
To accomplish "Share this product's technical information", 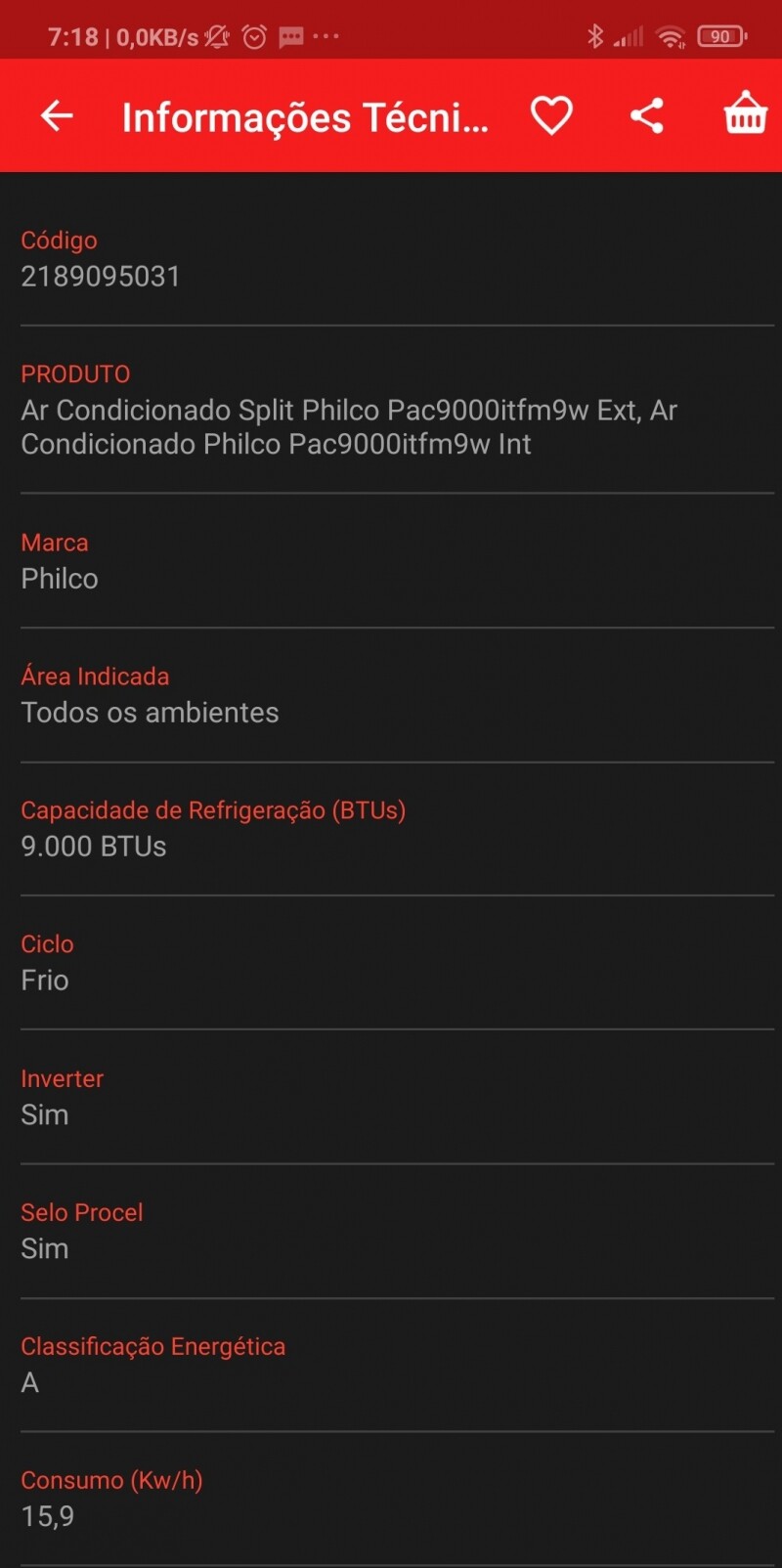I will click(x=647, y=115).
